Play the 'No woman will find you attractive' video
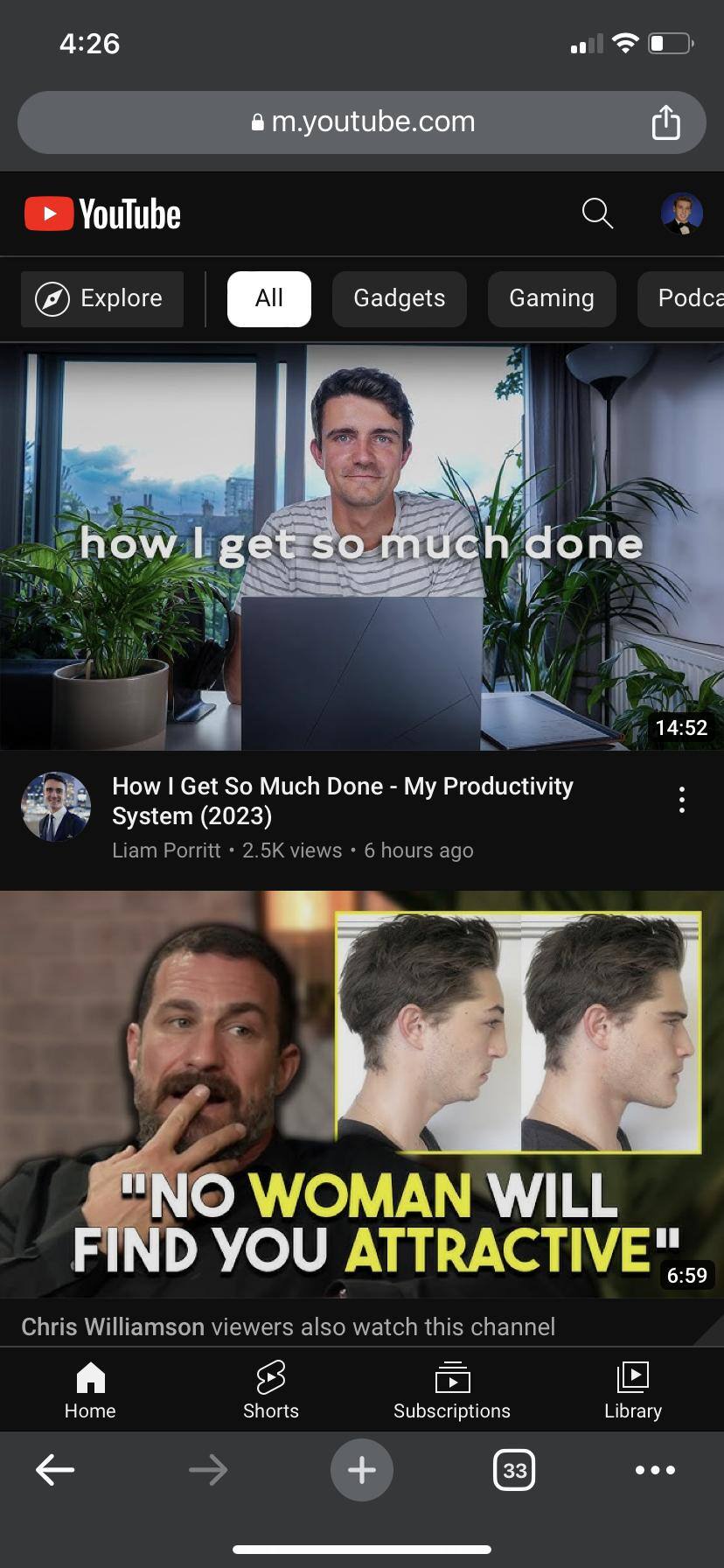The height and width of the screenshot is (1568, 724). [x=362, y=1094]
